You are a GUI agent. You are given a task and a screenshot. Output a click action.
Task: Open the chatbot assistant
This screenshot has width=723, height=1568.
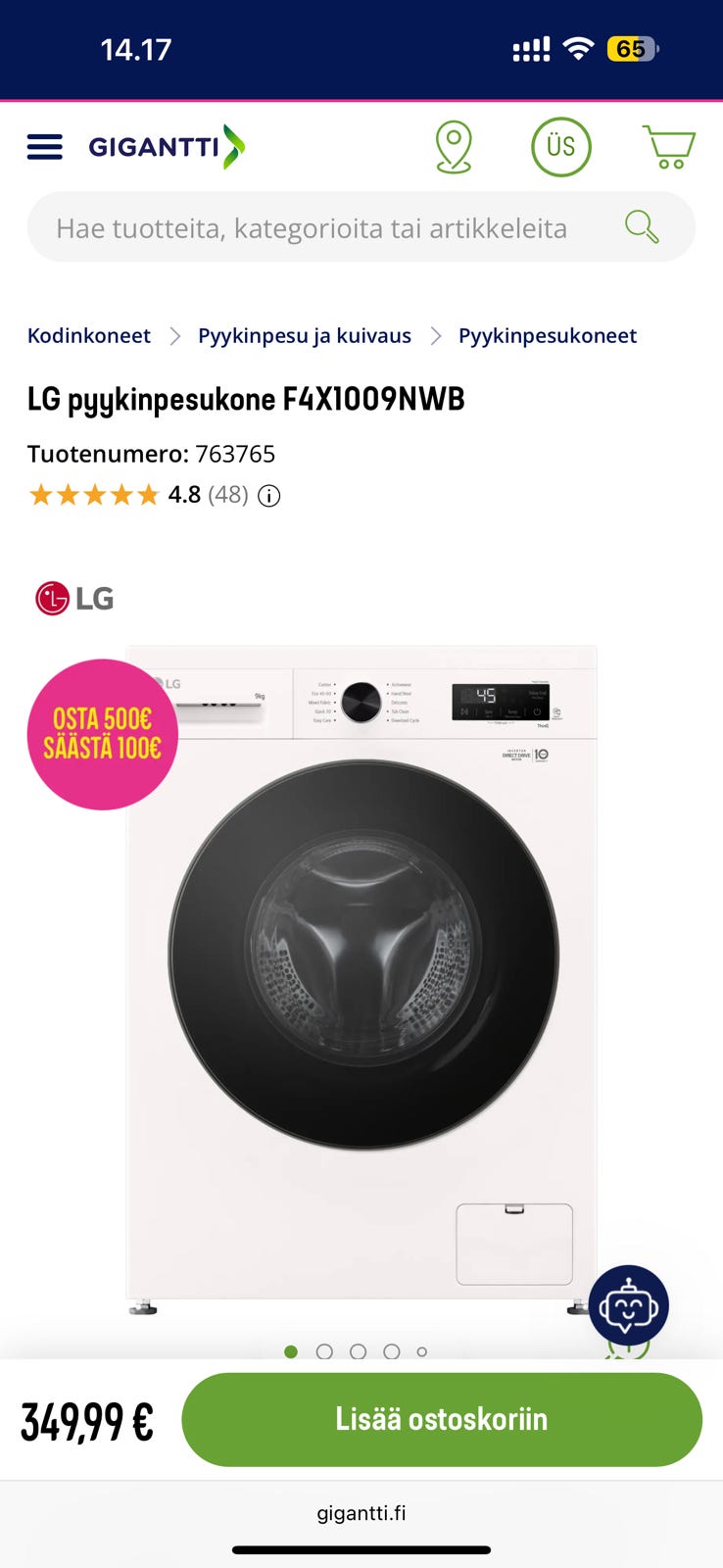[628, 1305]
